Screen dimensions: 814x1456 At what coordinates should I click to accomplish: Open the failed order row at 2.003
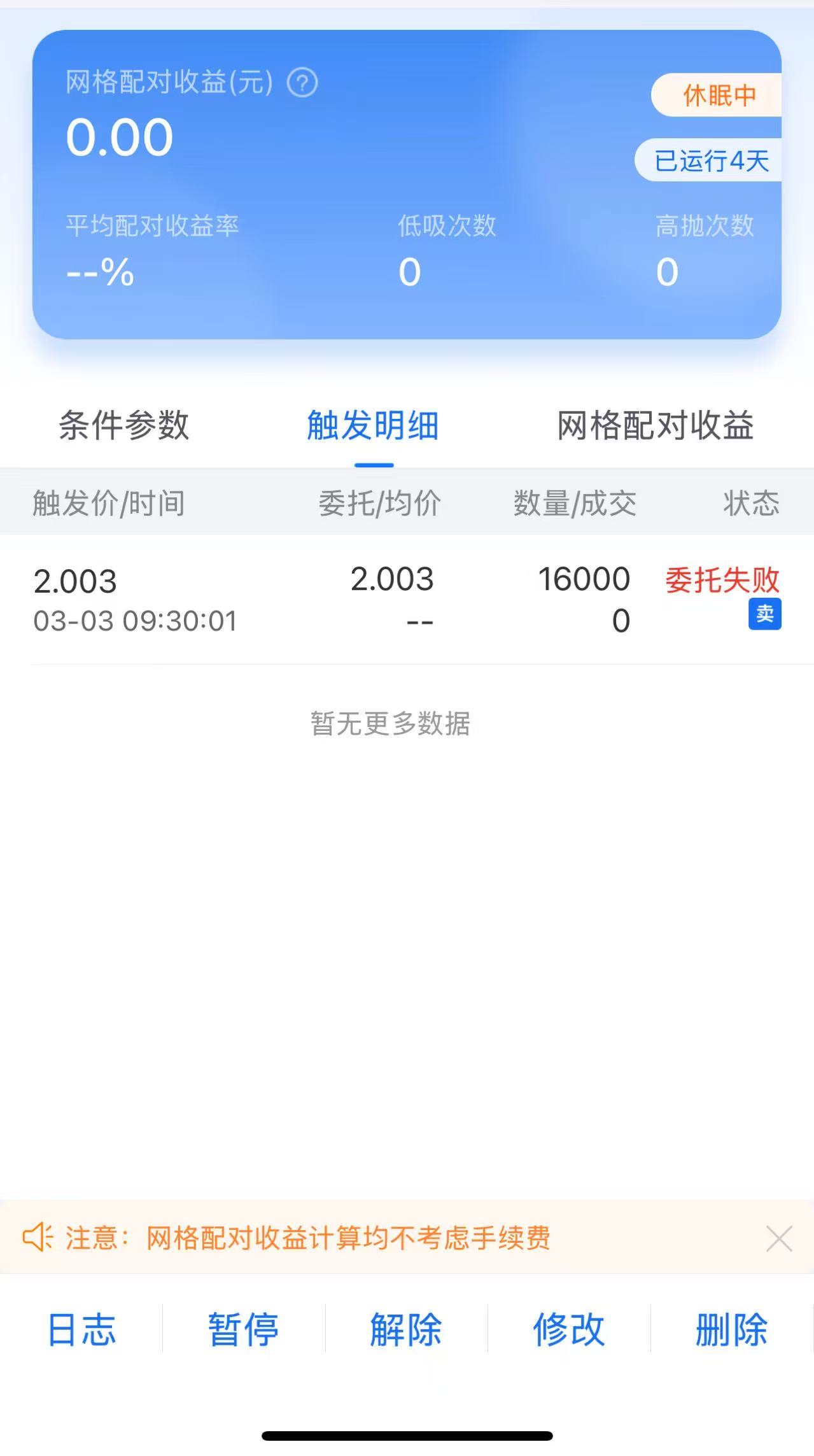click(407, 600)
